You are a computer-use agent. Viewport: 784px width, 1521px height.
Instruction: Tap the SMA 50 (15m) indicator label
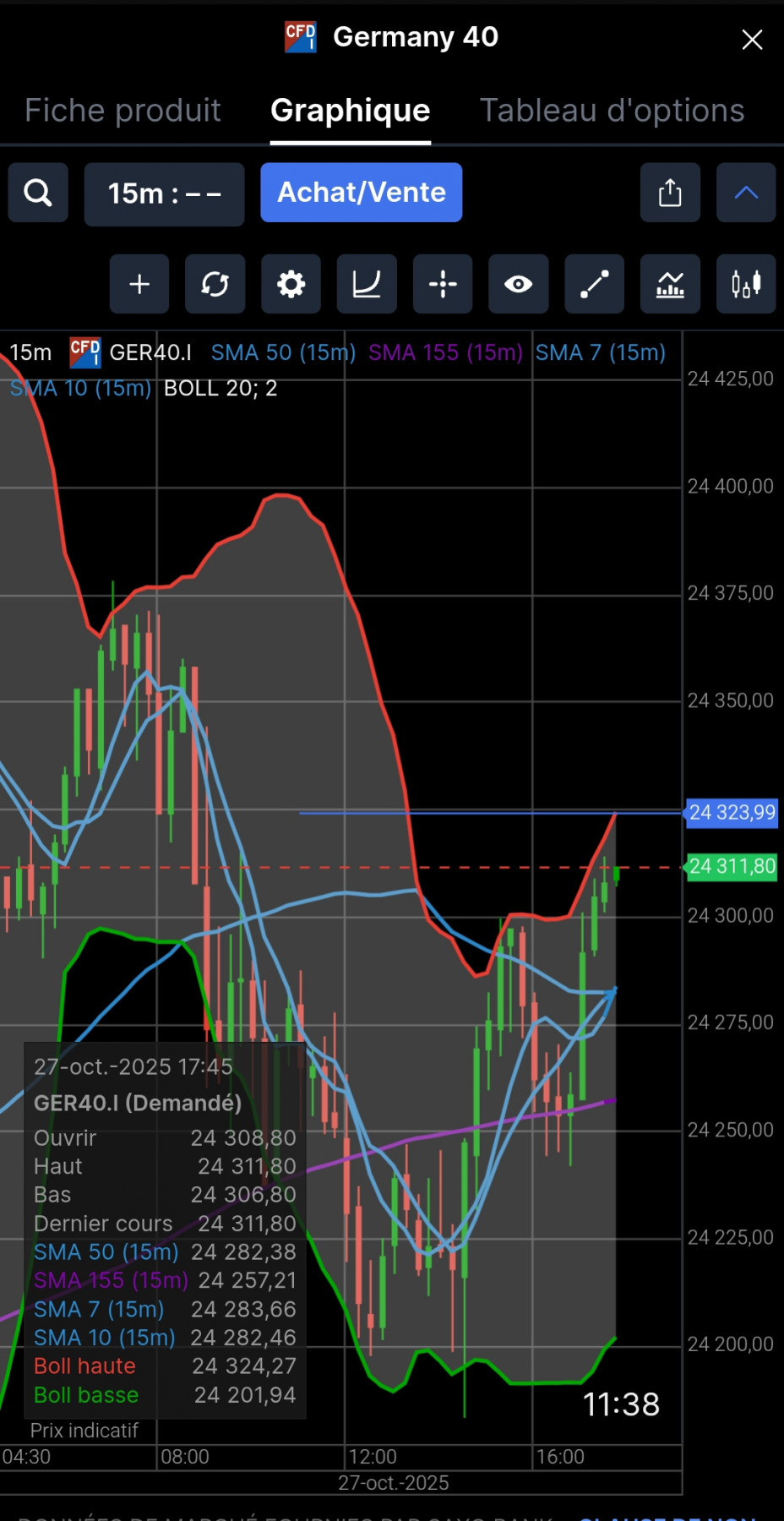pos(283,352)
